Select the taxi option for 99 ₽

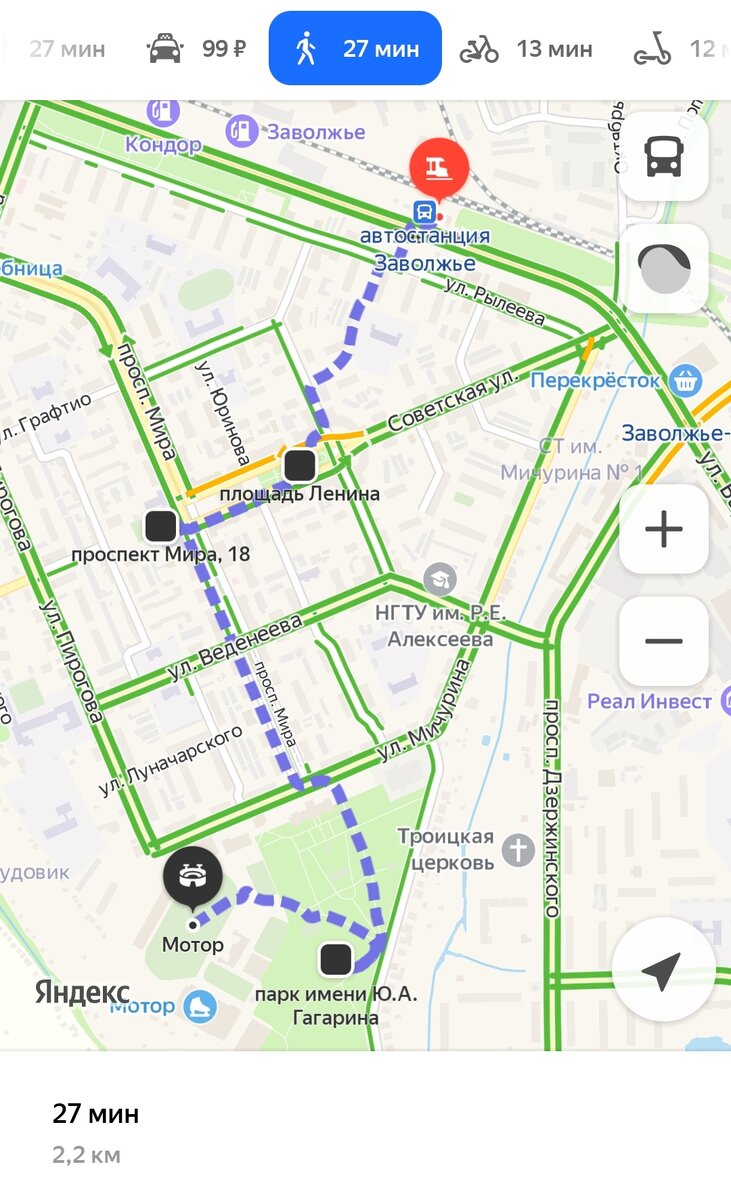[196, 48]
